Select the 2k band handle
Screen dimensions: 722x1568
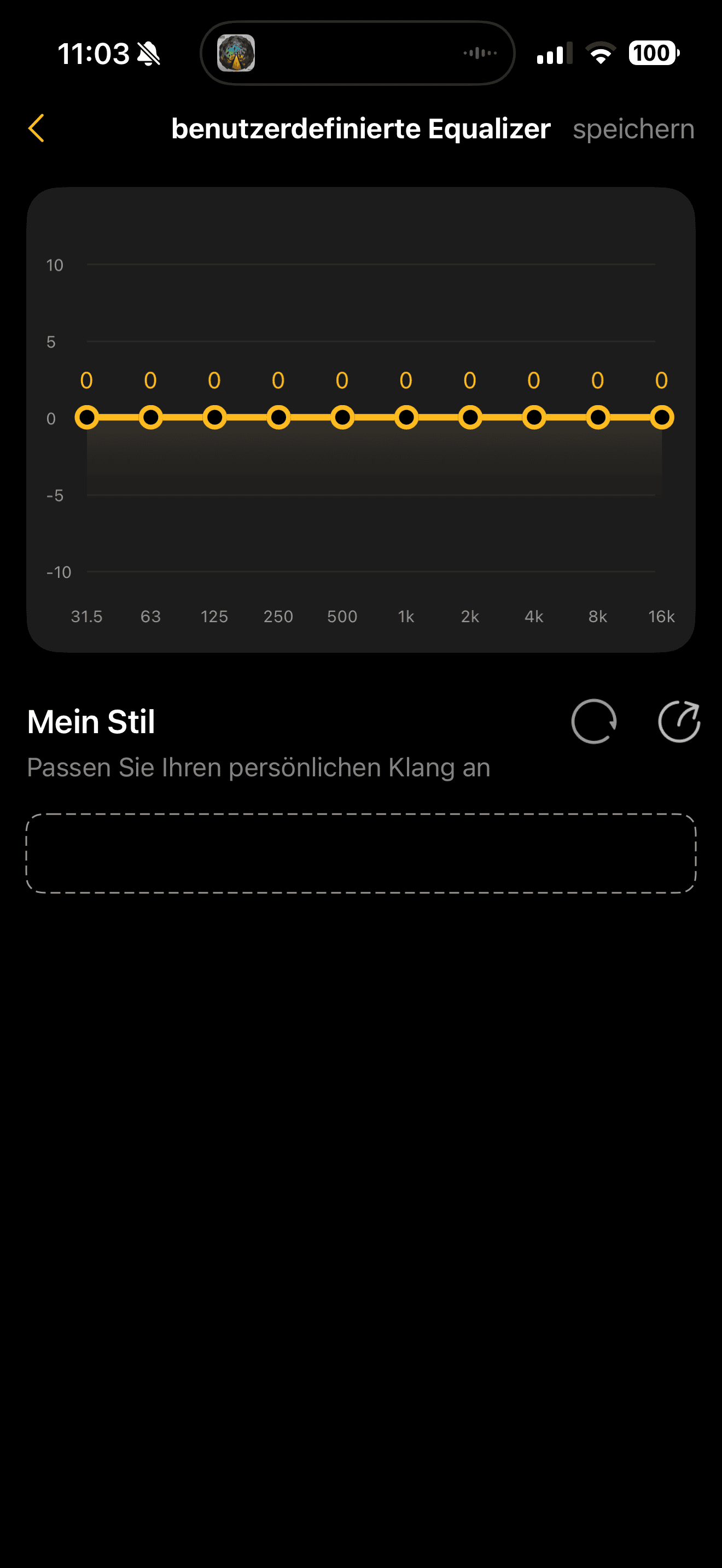[470, 418]
